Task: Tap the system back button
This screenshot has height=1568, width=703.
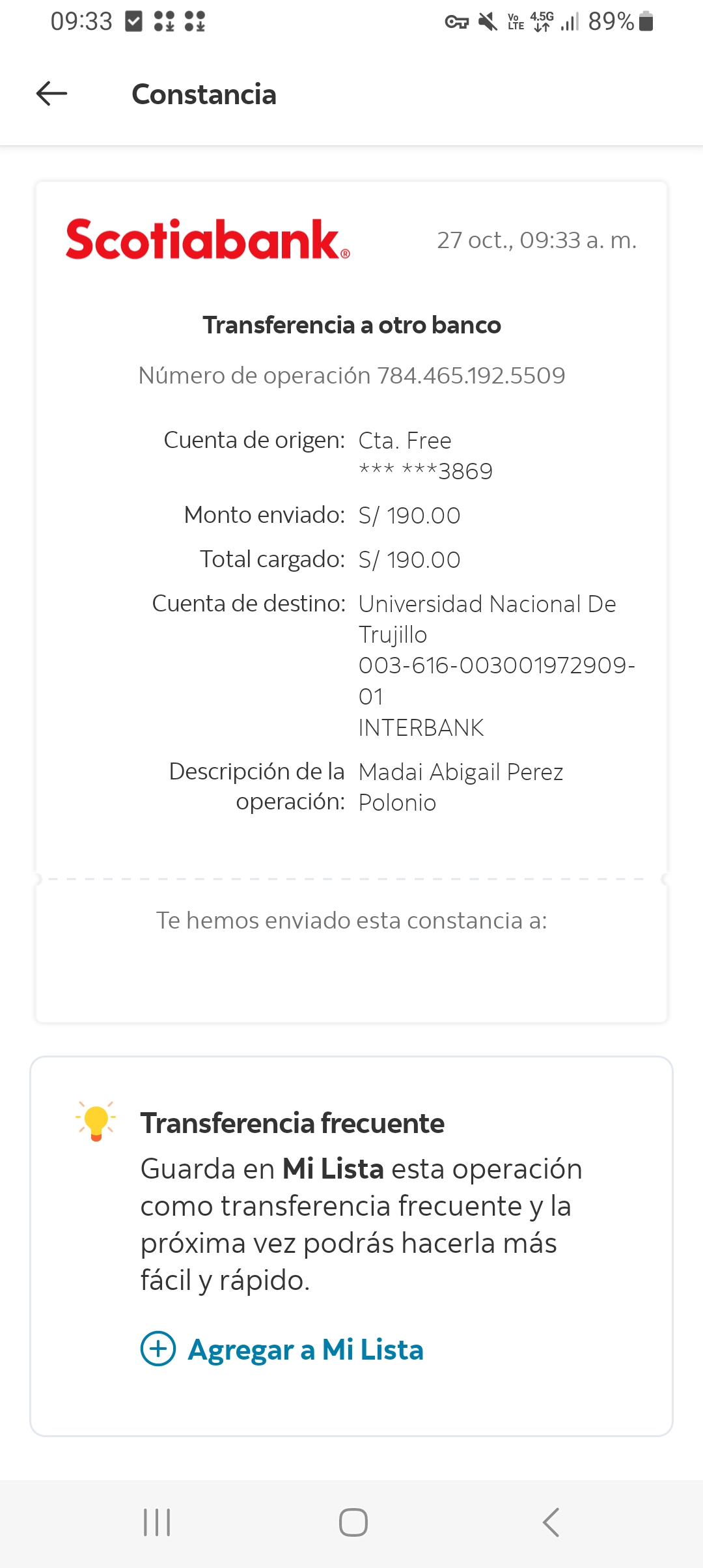Action: coord(551,1522)
